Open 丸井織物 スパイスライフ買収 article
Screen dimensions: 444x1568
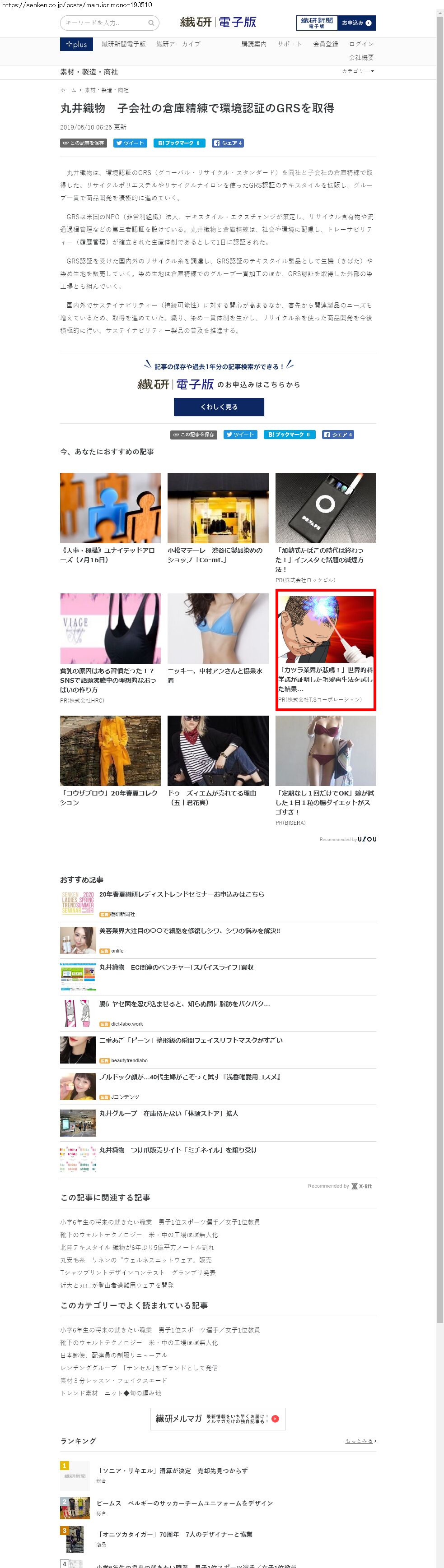[x=176, y=967]
